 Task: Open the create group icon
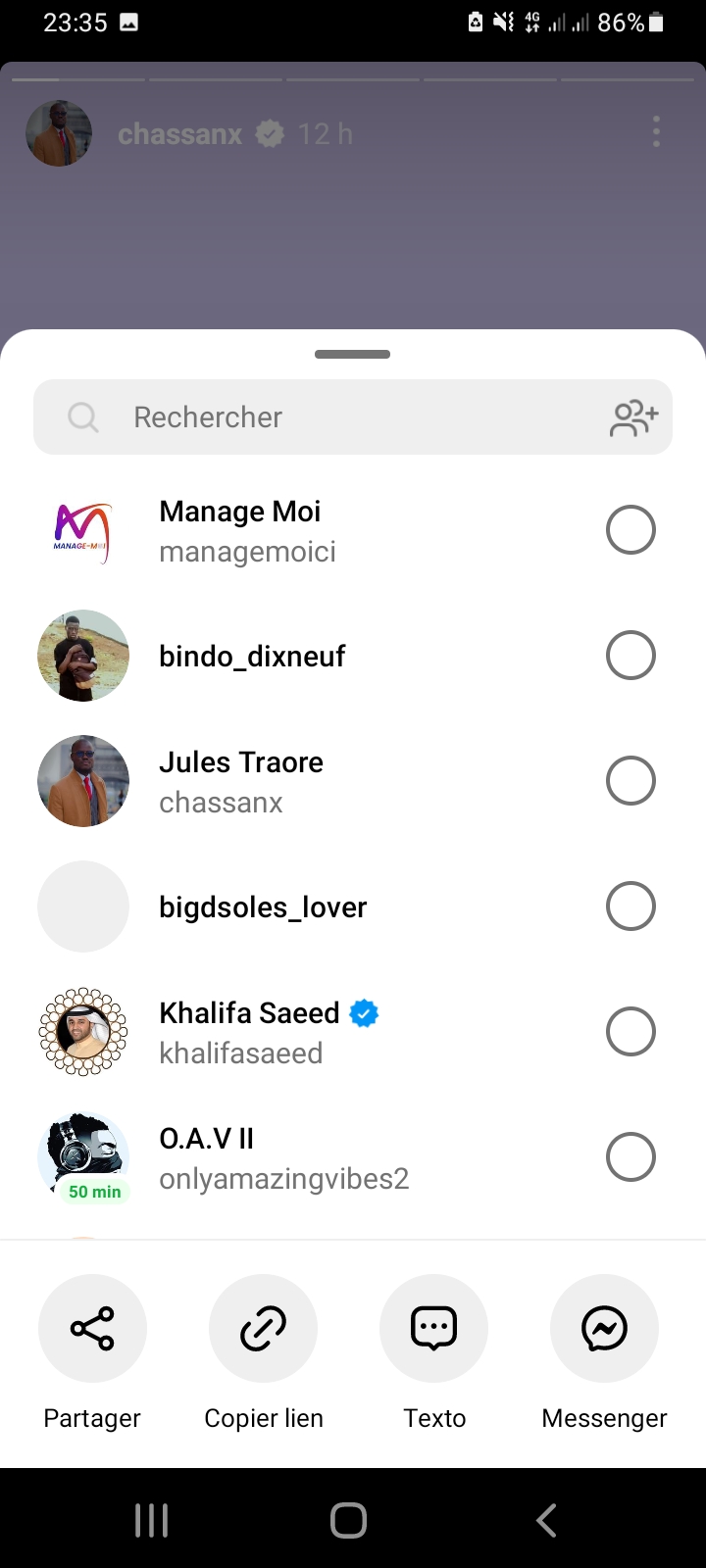pyautogui.click(x=634, y=417)
